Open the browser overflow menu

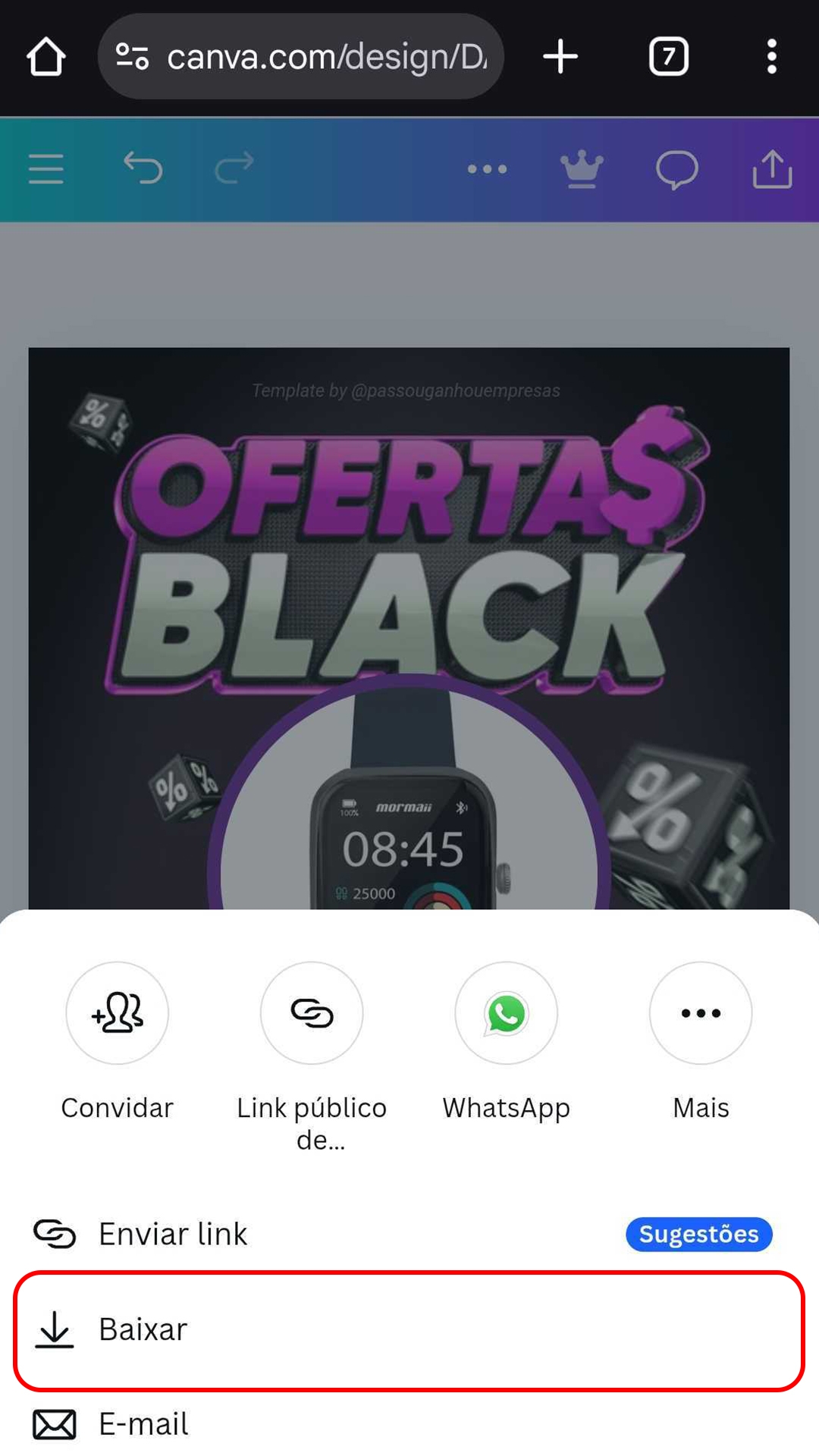tap(771, 57)
